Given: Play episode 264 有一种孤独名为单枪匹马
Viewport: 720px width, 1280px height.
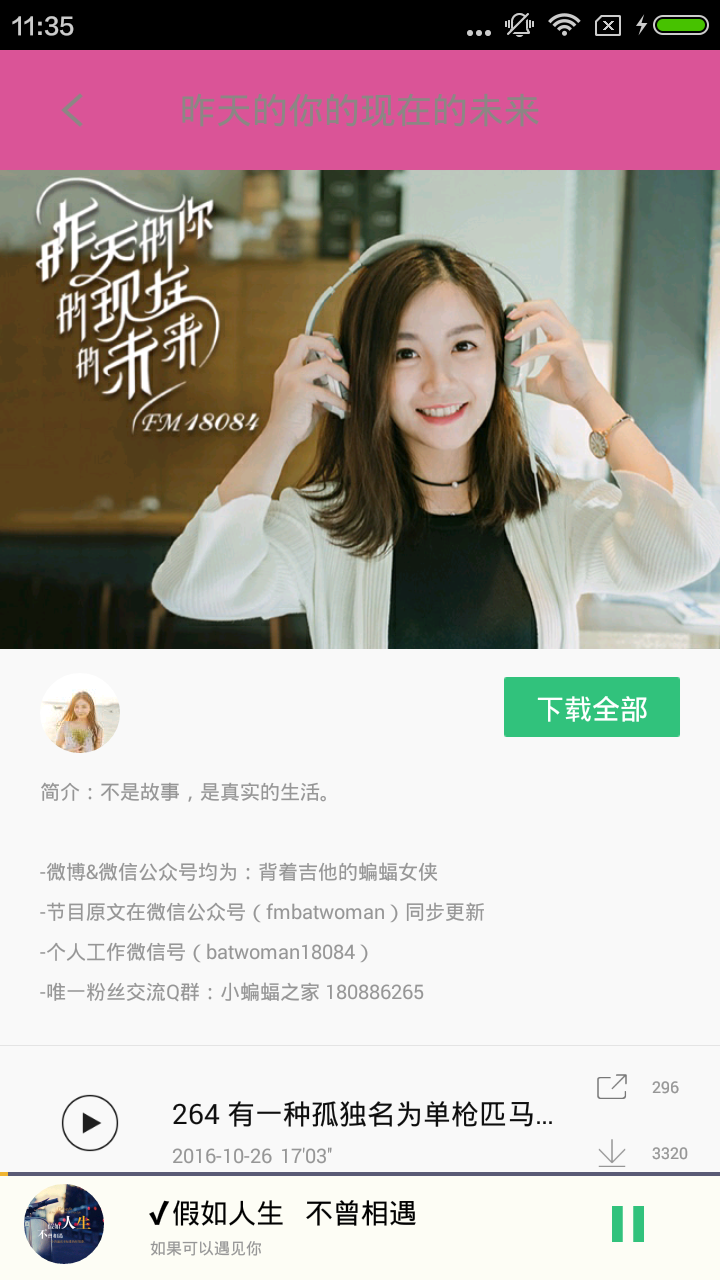Looking at the screenshot, I should coord(90,1123).
